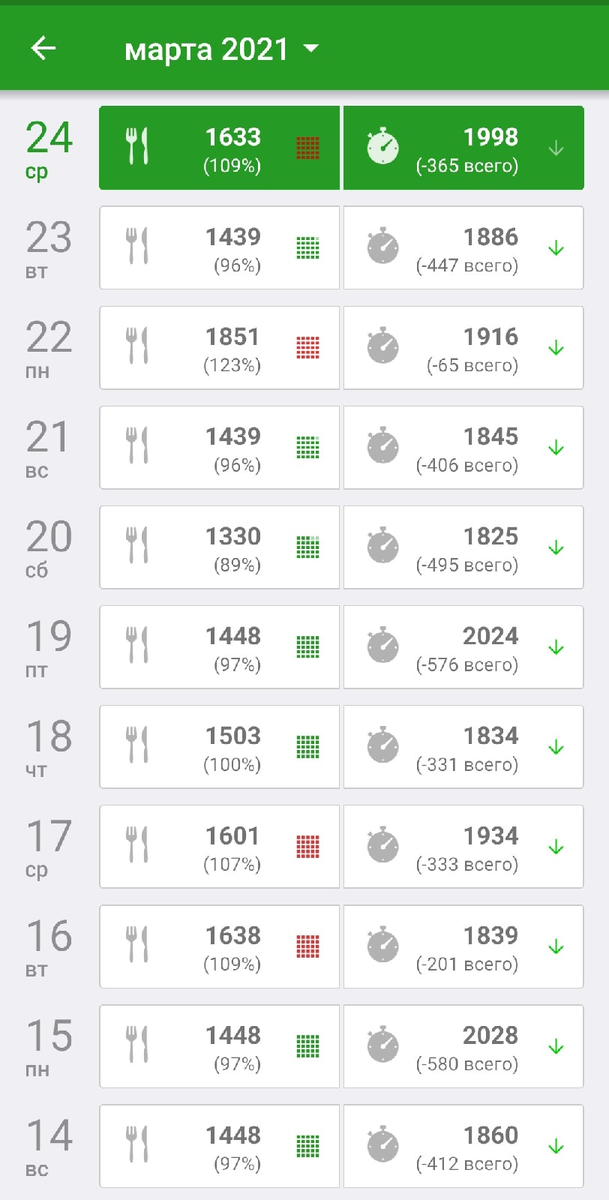This screenshot has height=1200, width=609.
Task: Open food entry 1851 (123%) for day 22
Action: pyautogui.click(x=220, y=348)
